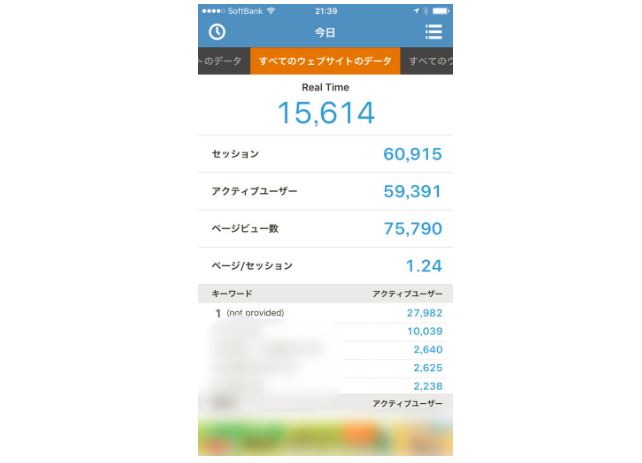Open the セッション row
The height and width of the screenshot is (463, 642).
325,154
